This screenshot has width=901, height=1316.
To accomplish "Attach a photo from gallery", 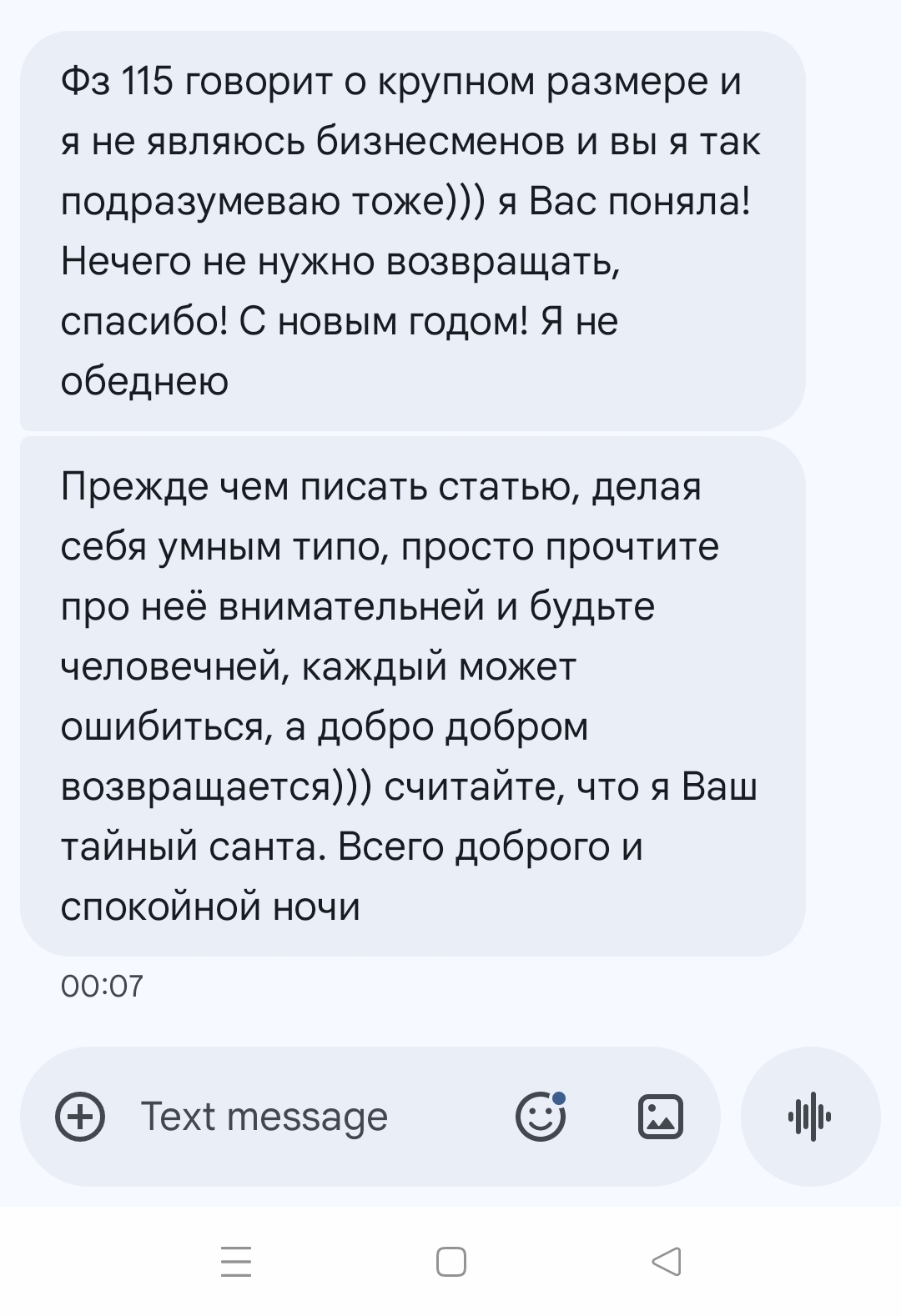I will 661,1116.
